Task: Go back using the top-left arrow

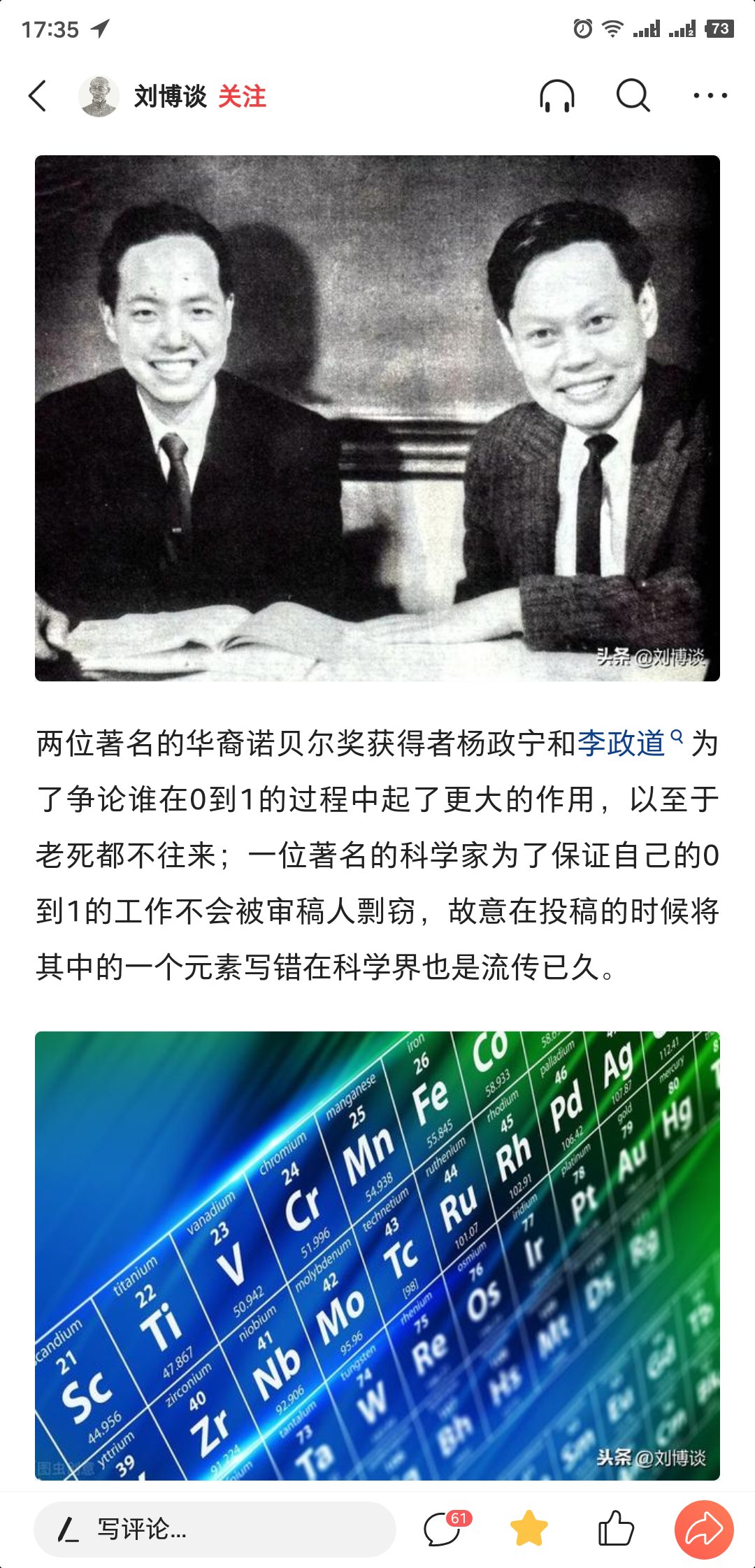Action: pyautogui.click(x=38, y=96)
